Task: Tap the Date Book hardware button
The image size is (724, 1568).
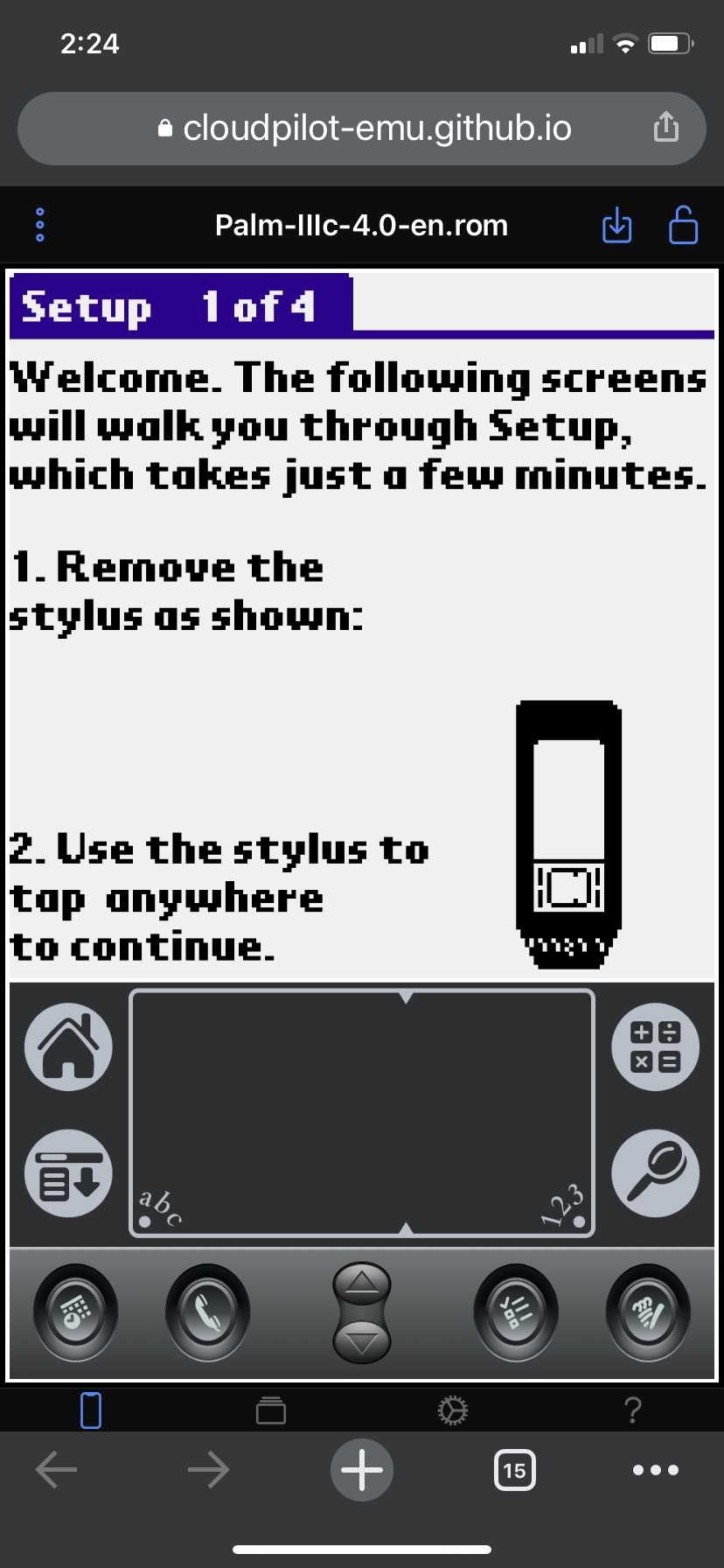Action: pyautogui.click(x=75, y=1312)
